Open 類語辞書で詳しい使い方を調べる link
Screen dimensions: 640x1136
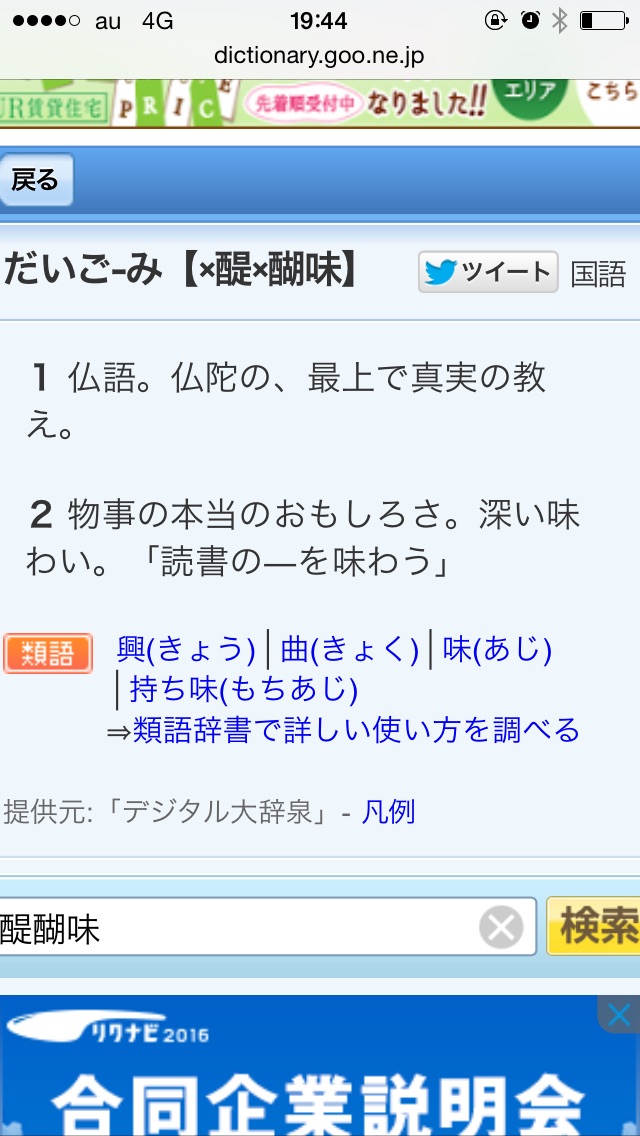[x=343, y=730]
